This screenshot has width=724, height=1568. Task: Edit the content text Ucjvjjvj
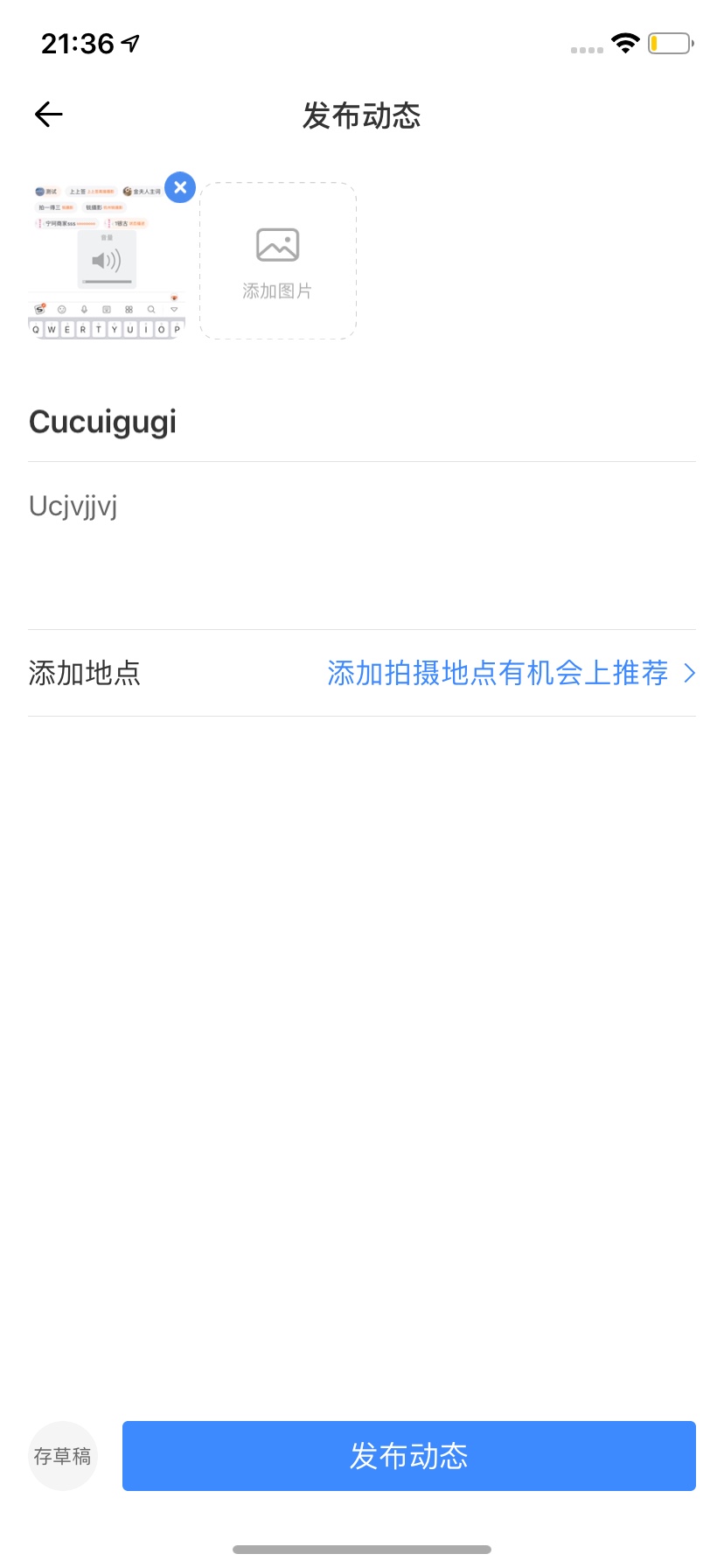point(362,546)
